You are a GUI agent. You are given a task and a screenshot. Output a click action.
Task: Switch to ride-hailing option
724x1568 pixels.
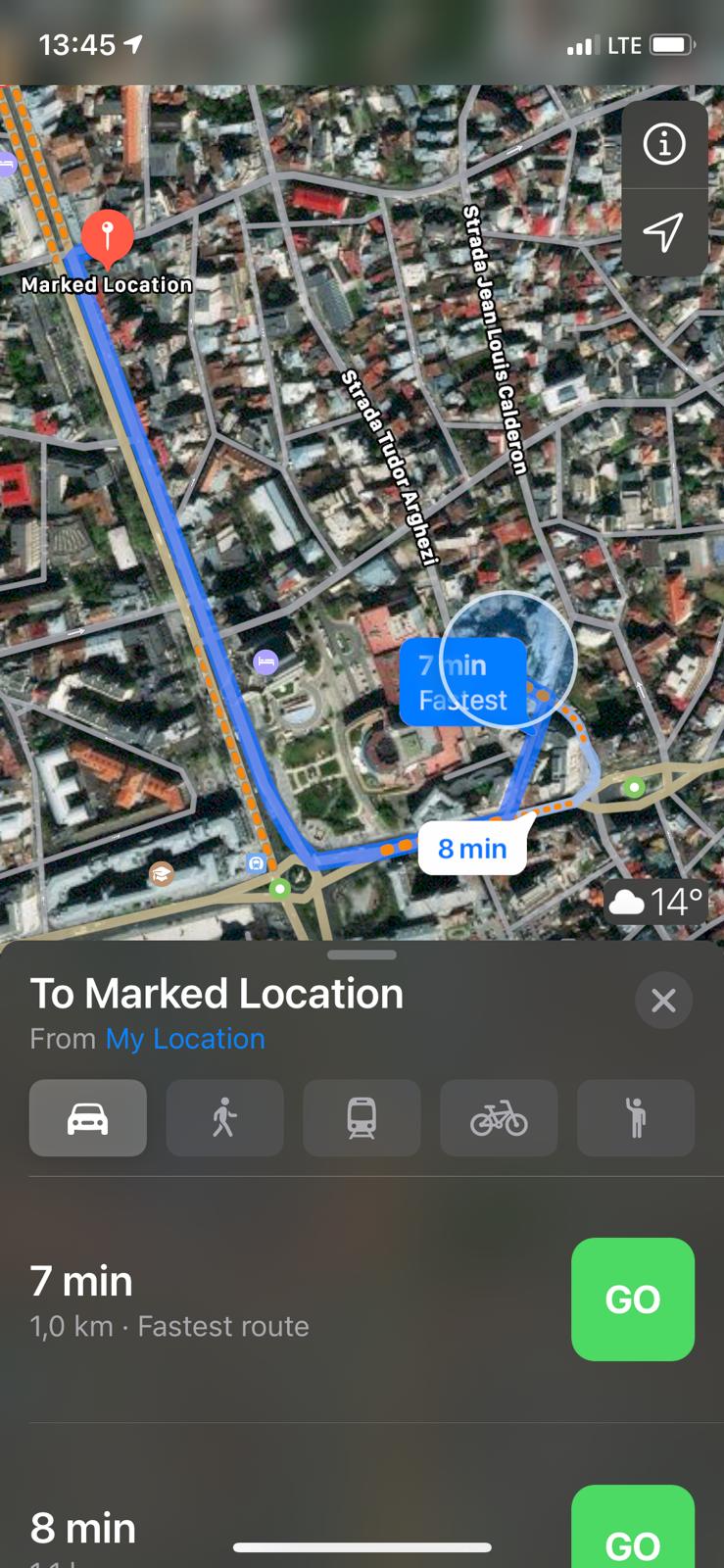click(x=636, y=1118)
